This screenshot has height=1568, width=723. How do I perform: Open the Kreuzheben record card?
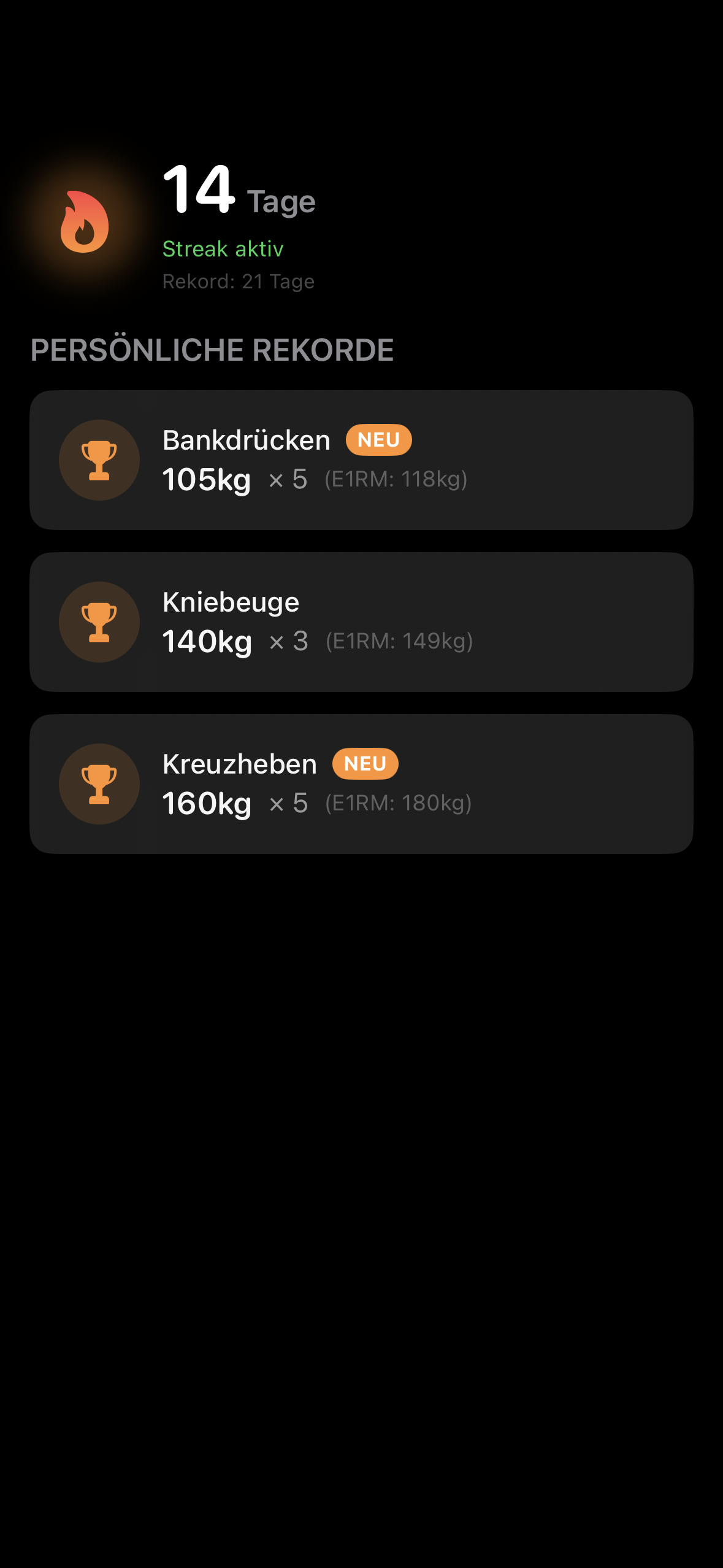tap(361, 784)
